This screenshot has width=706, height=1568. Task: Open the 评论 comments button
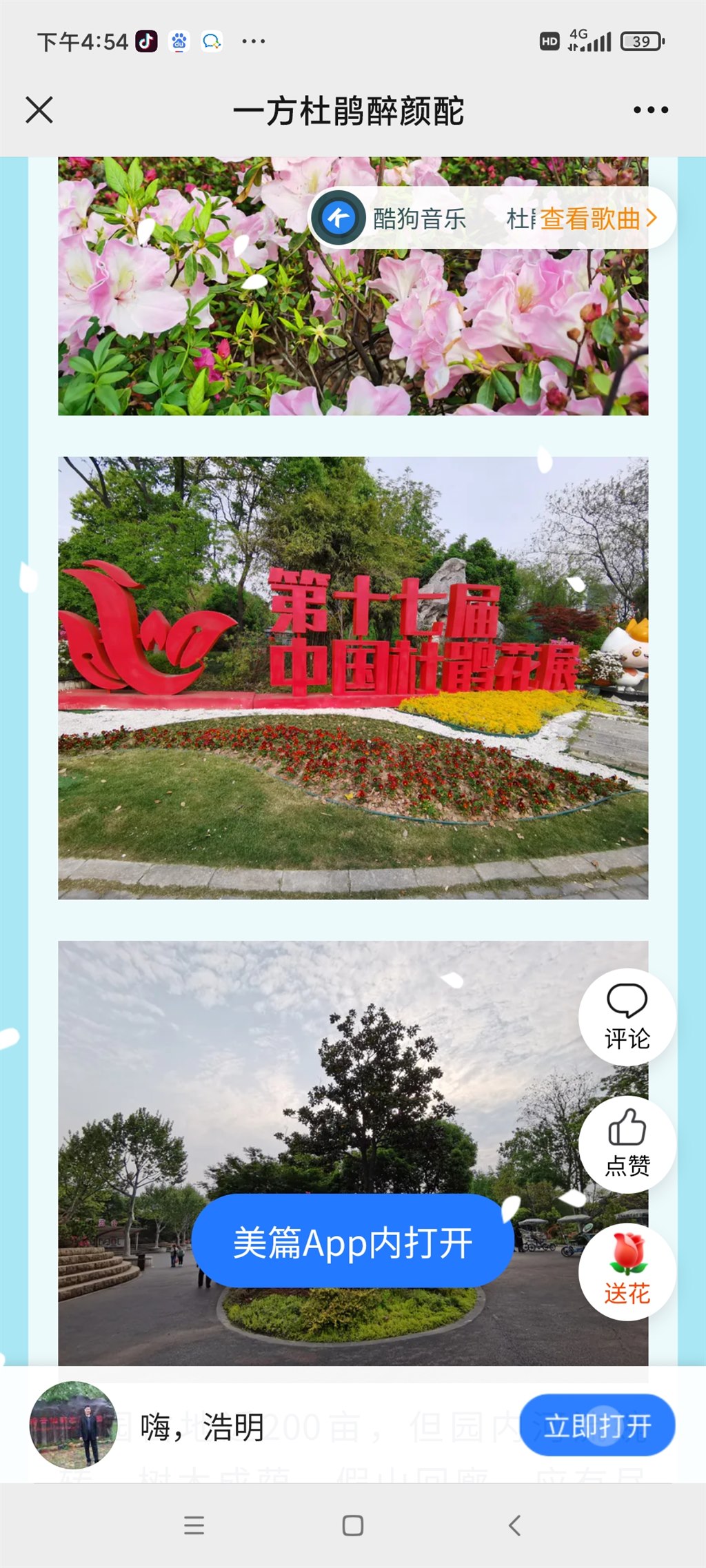[627, 1017]
